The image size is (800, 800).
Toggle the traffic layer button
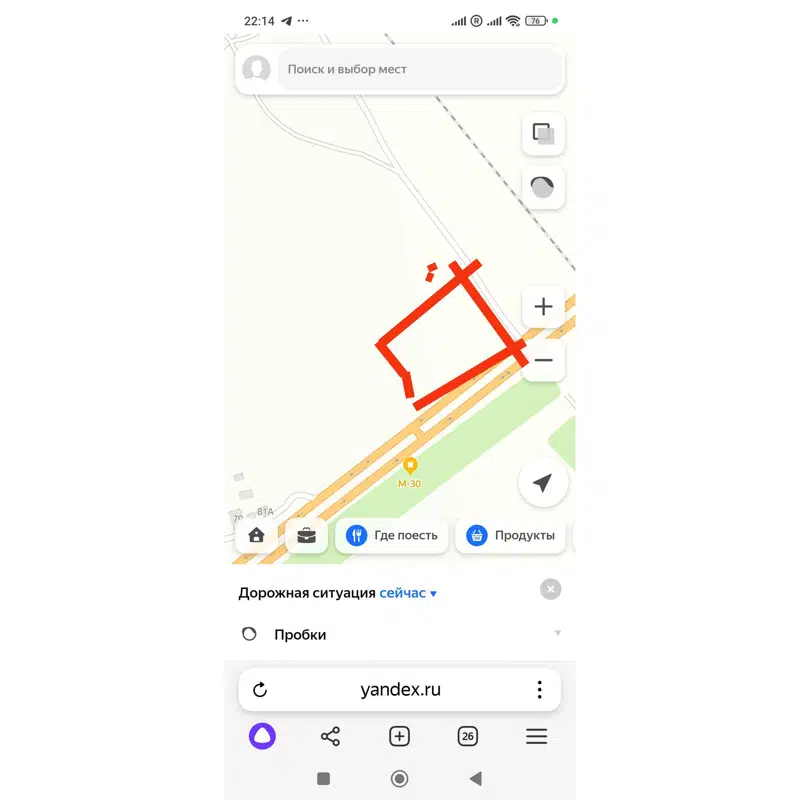pyautogui.click(x=543, y=187)
